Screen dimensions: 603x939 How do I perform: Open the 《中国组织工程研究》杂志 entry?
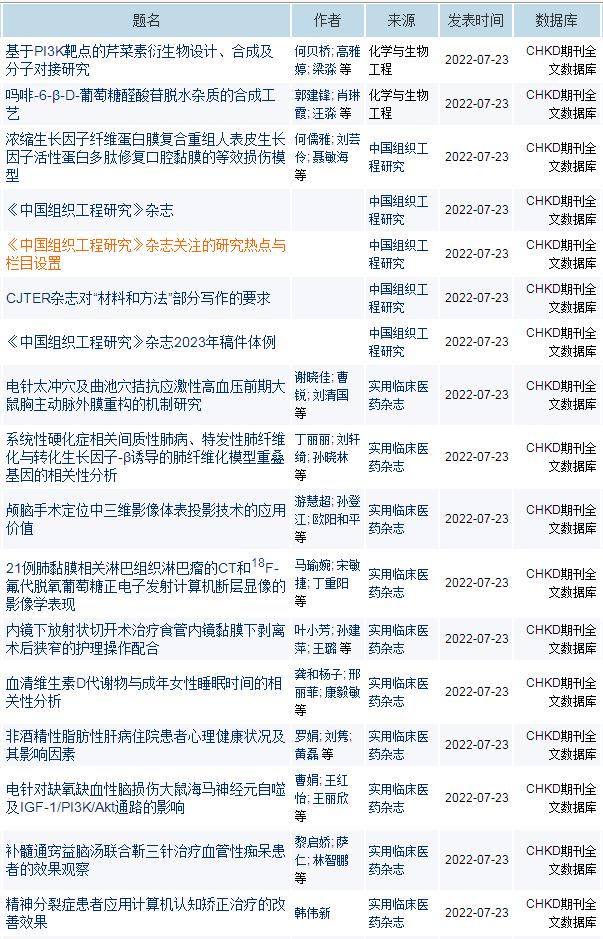click(x=90, y=211)
